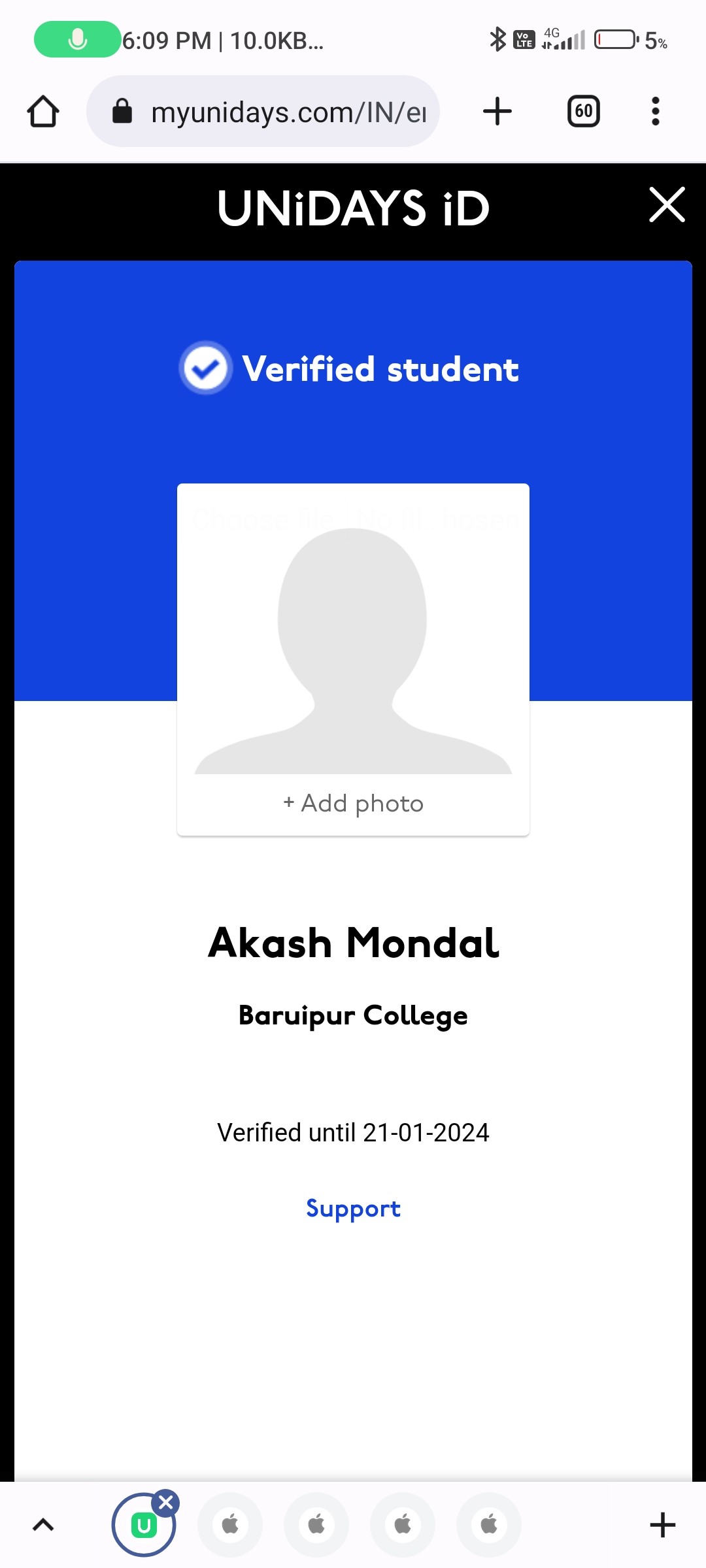Expand the bottom tab strip with chevron

click(x=43, y=1525)
